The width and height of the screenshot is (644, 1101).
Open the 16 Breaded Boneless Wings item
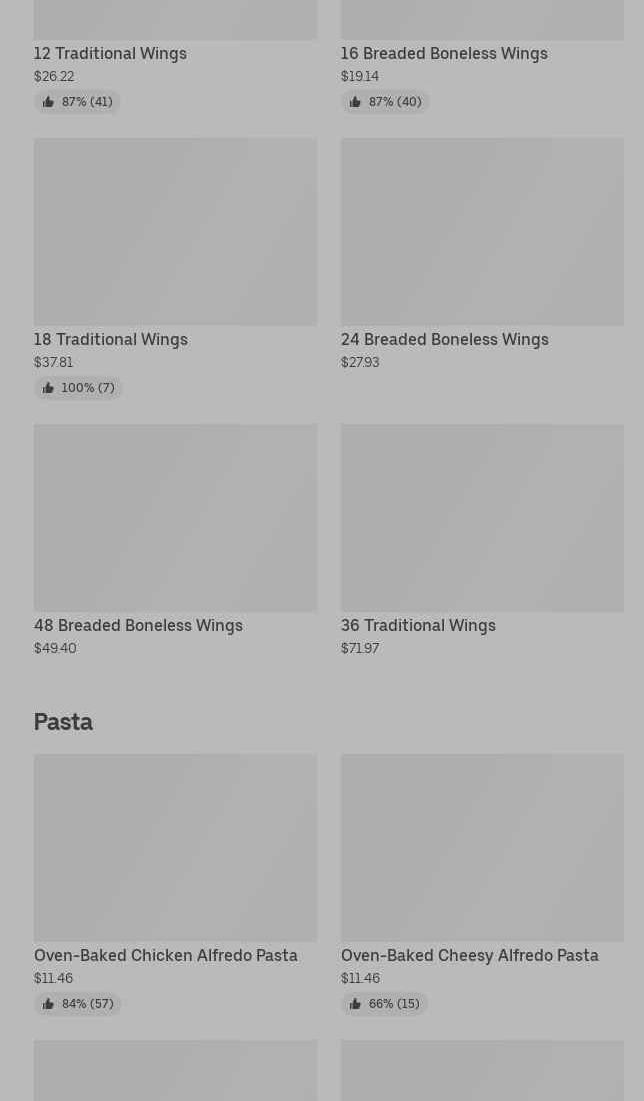(482, 56)
